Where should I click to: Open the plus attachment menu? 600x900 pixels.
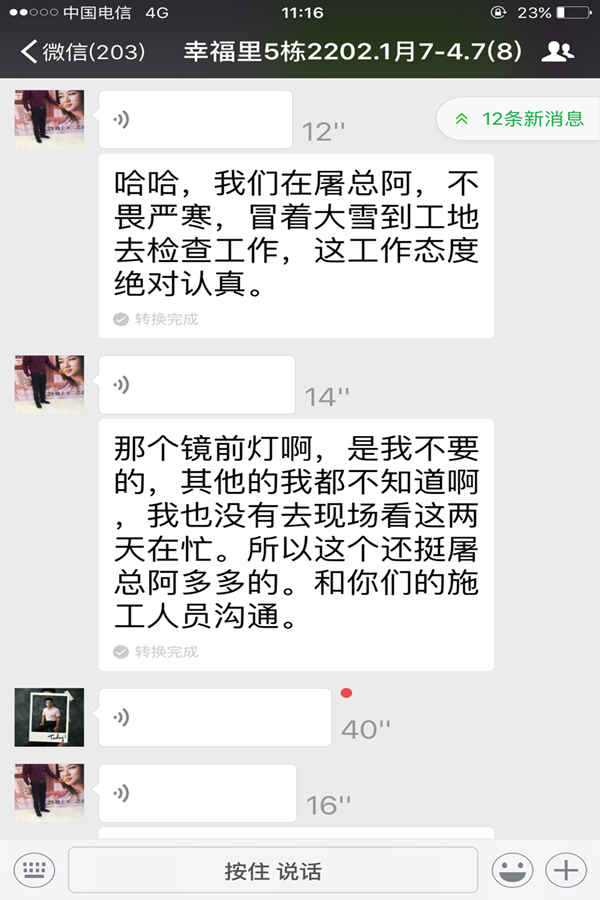click(x=566, y=869)
